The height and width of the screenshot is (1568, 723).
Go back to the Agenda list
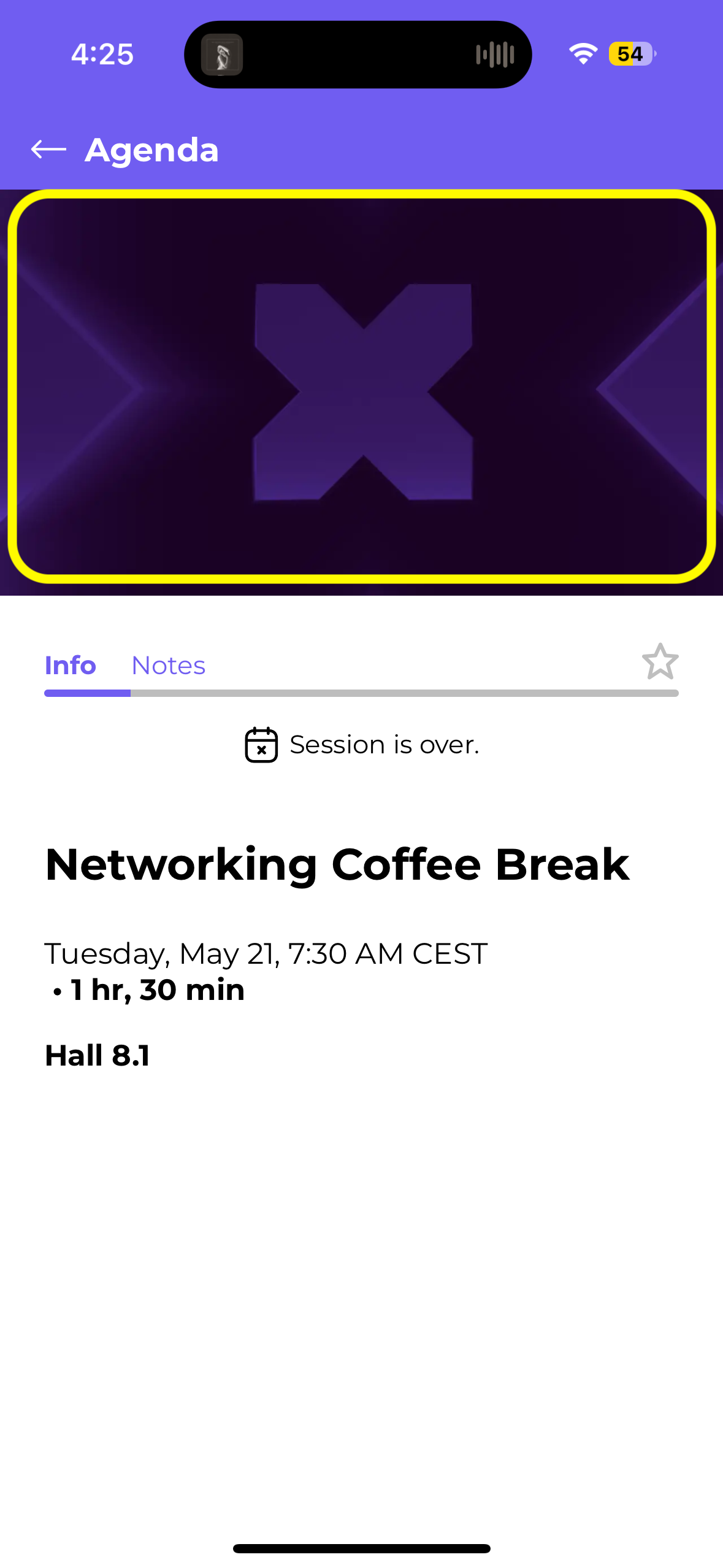(49, 149)
